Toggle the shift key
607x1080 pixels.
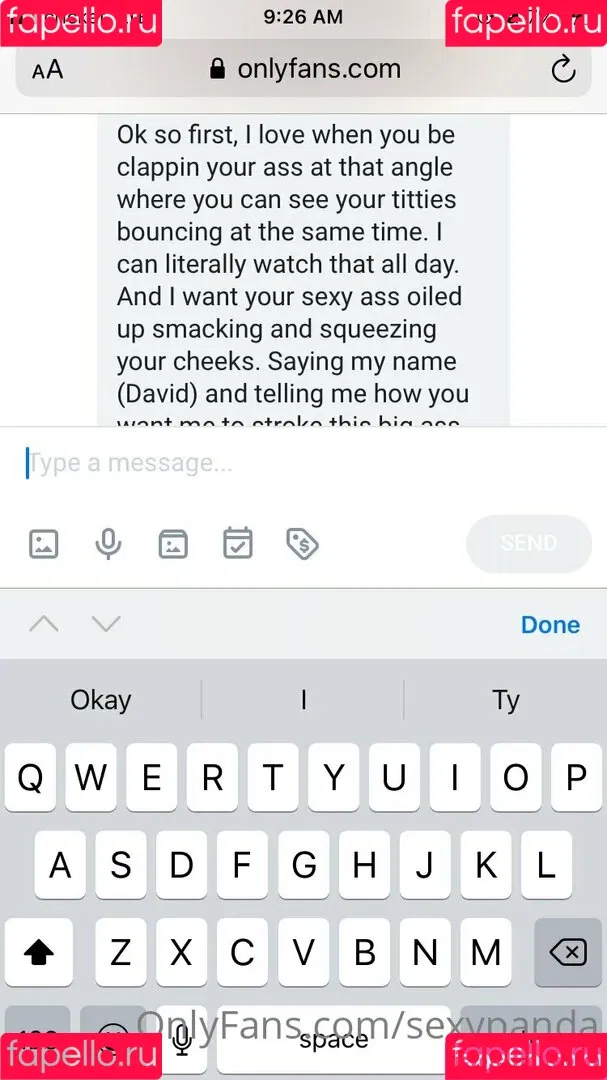pos(39,952)
